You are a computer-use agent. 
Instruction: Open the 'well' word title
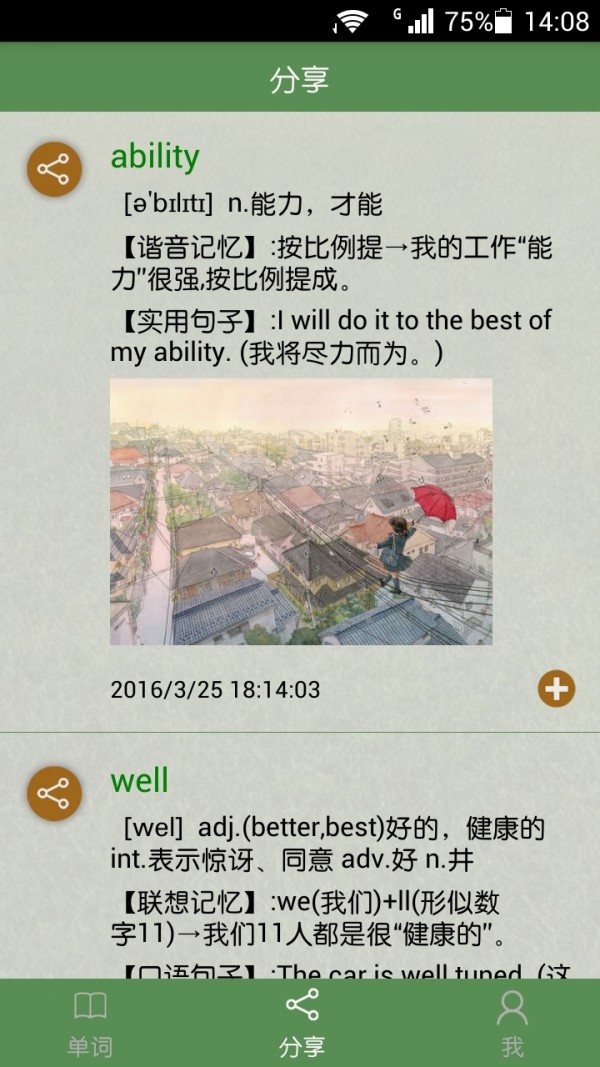[139, 781]
